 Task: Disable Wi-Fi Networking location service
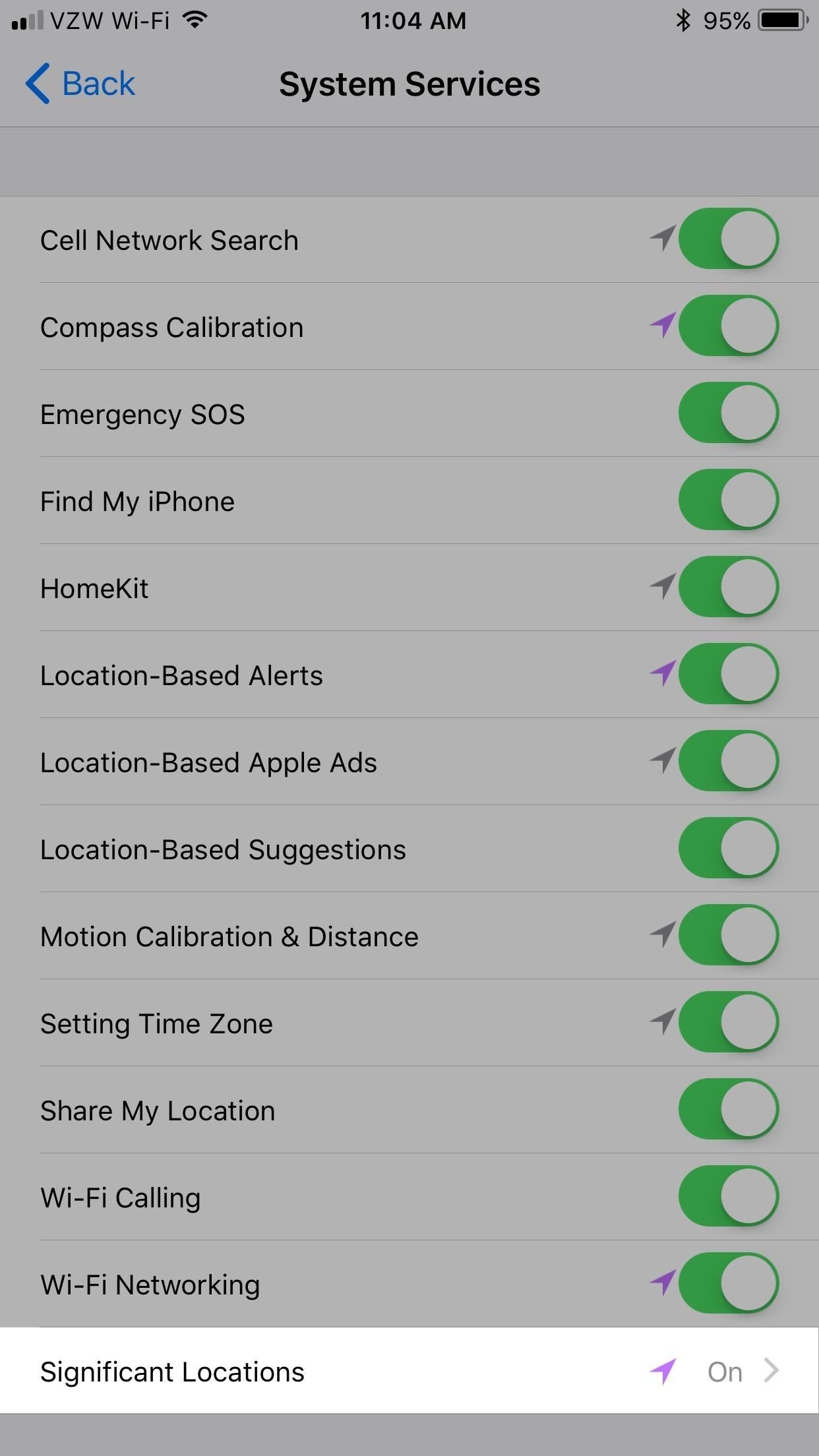pyautogui.click(x=728, y=1283)
